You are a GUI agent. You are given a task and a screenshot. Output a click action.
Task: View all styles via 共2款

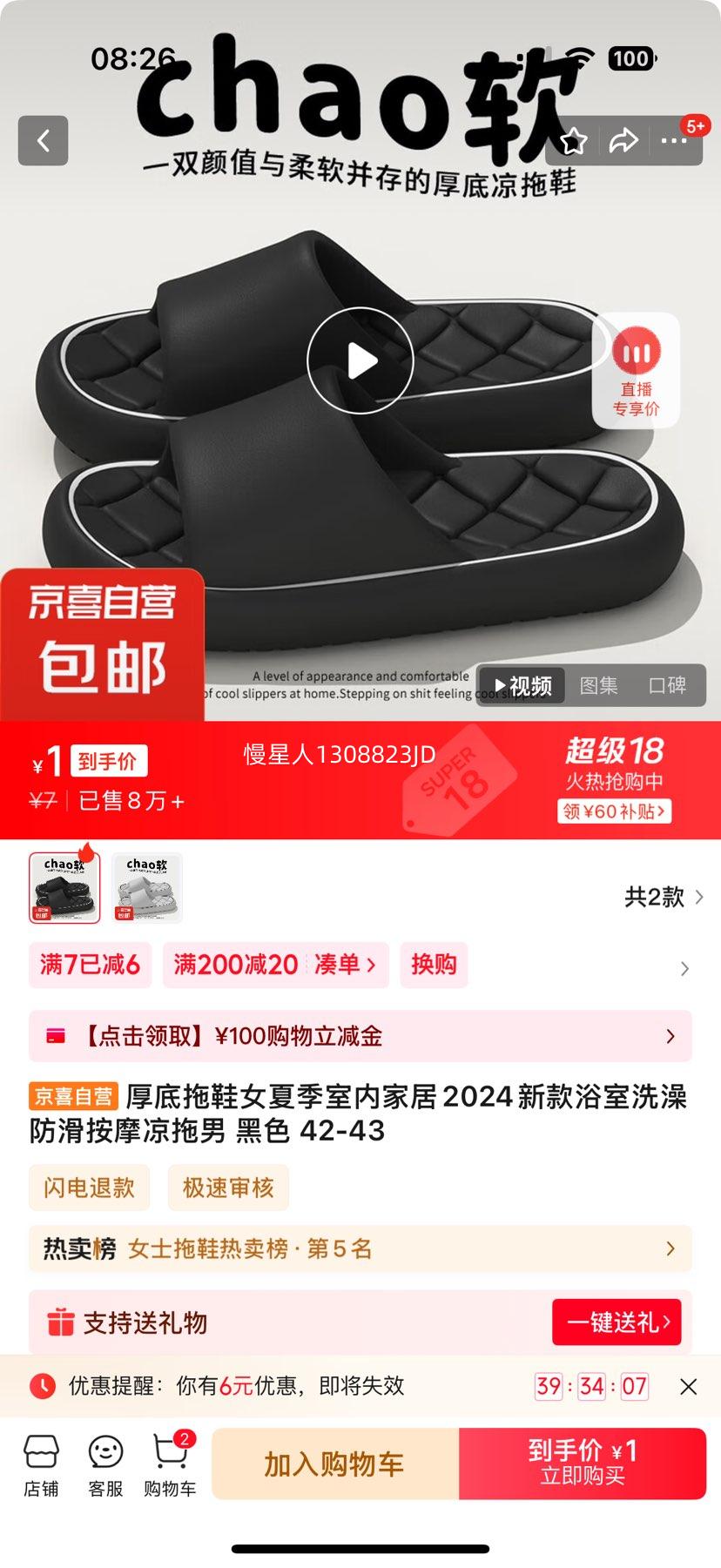(x=664, y=897)
